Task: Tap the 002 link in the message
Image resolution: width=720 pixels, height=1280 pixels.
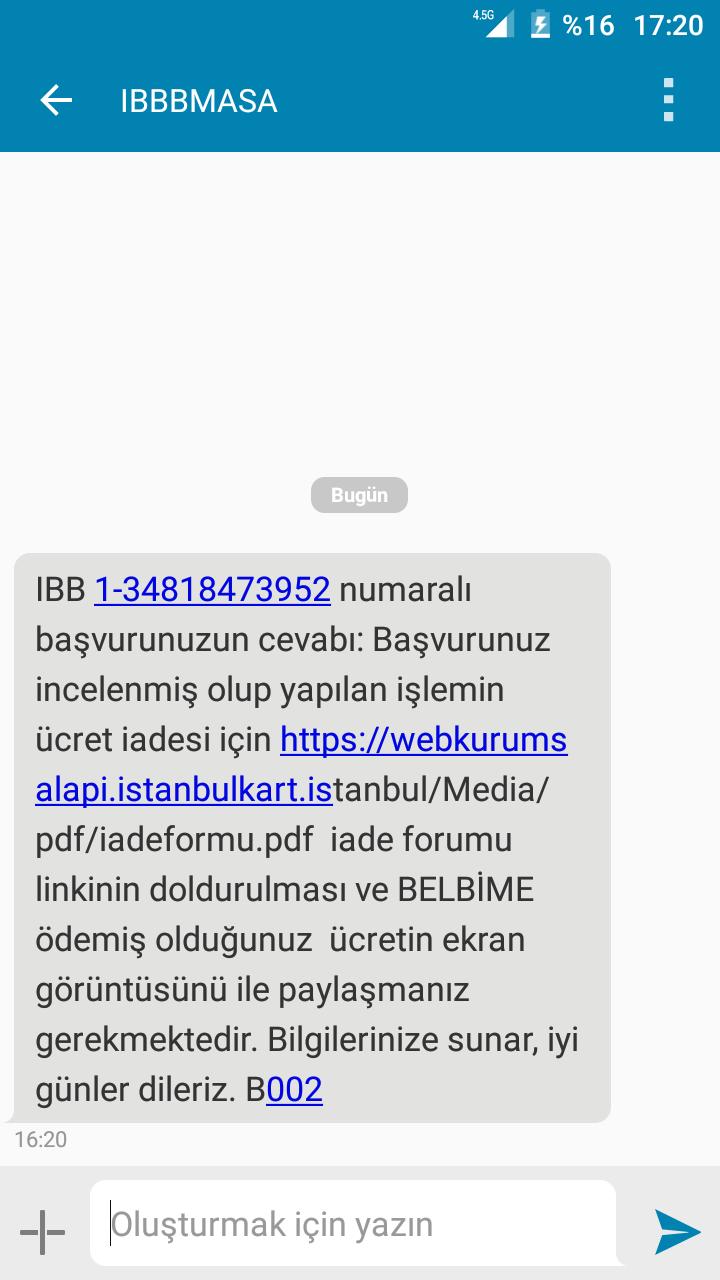Action: coord(294,1090)
